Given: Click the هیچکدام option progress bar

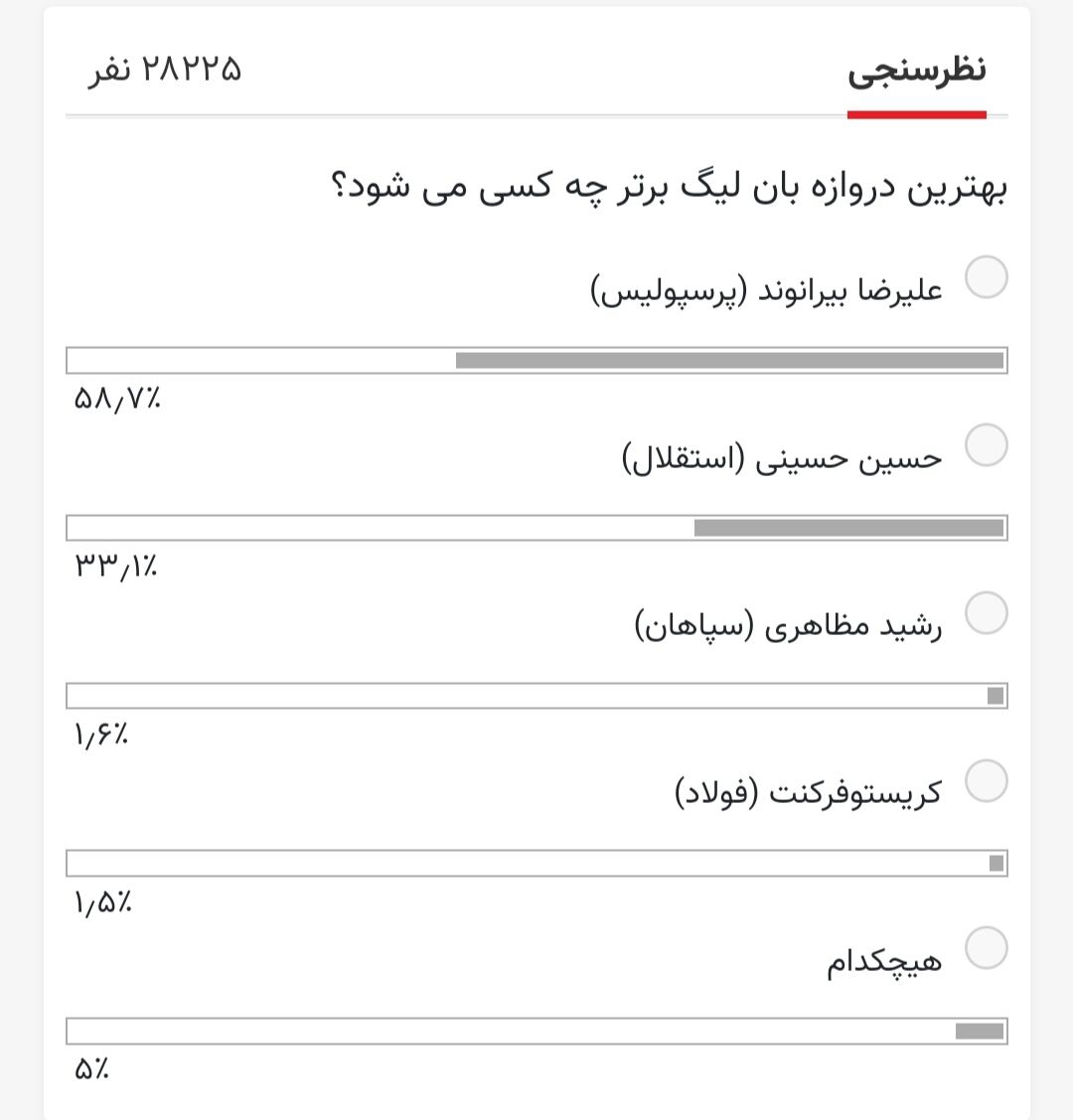Looking at the screenshot, I should click(x=536, y=1031).
